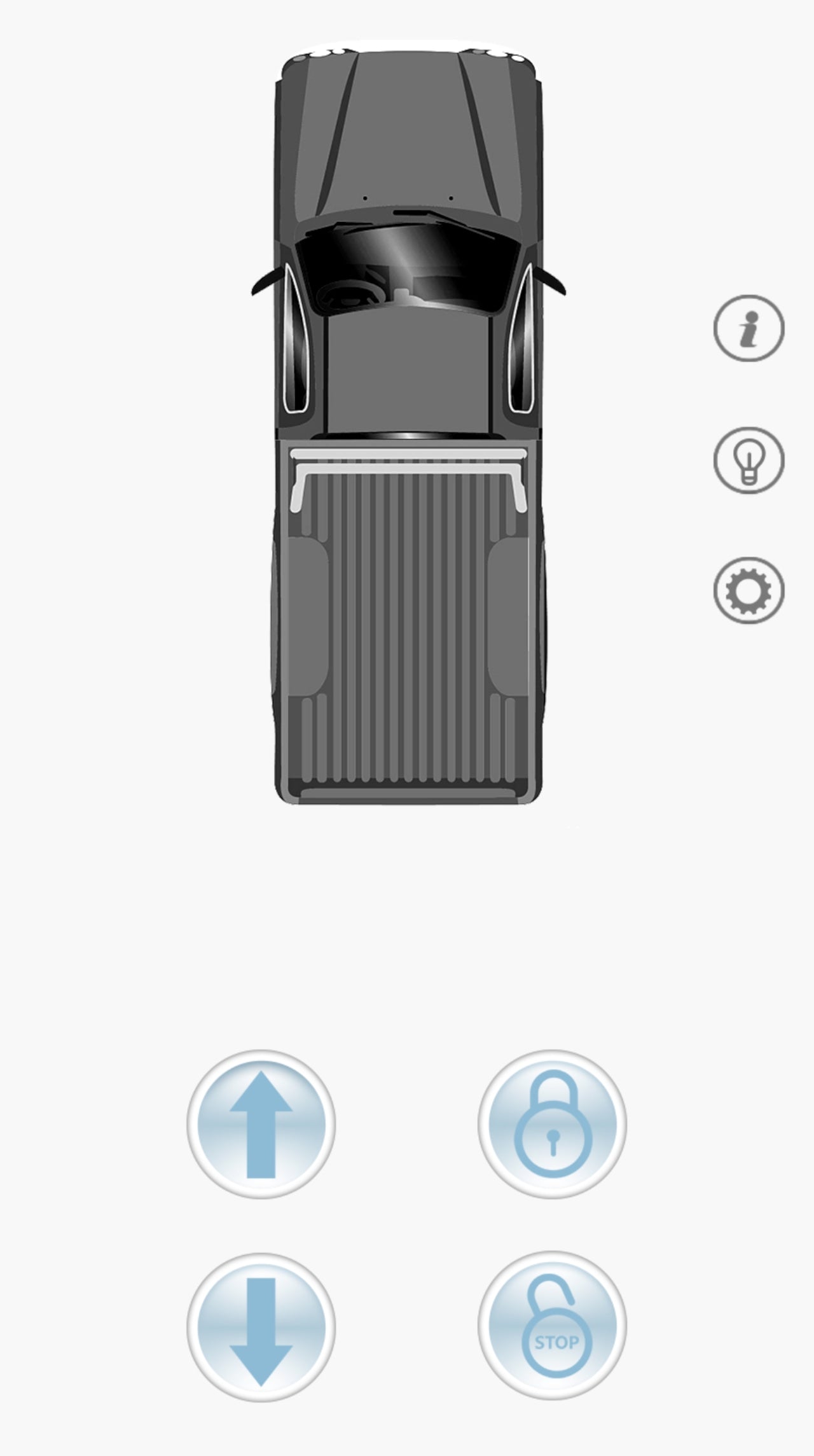
Task: Tap the up arrow button
Action: coord(261,1124)
